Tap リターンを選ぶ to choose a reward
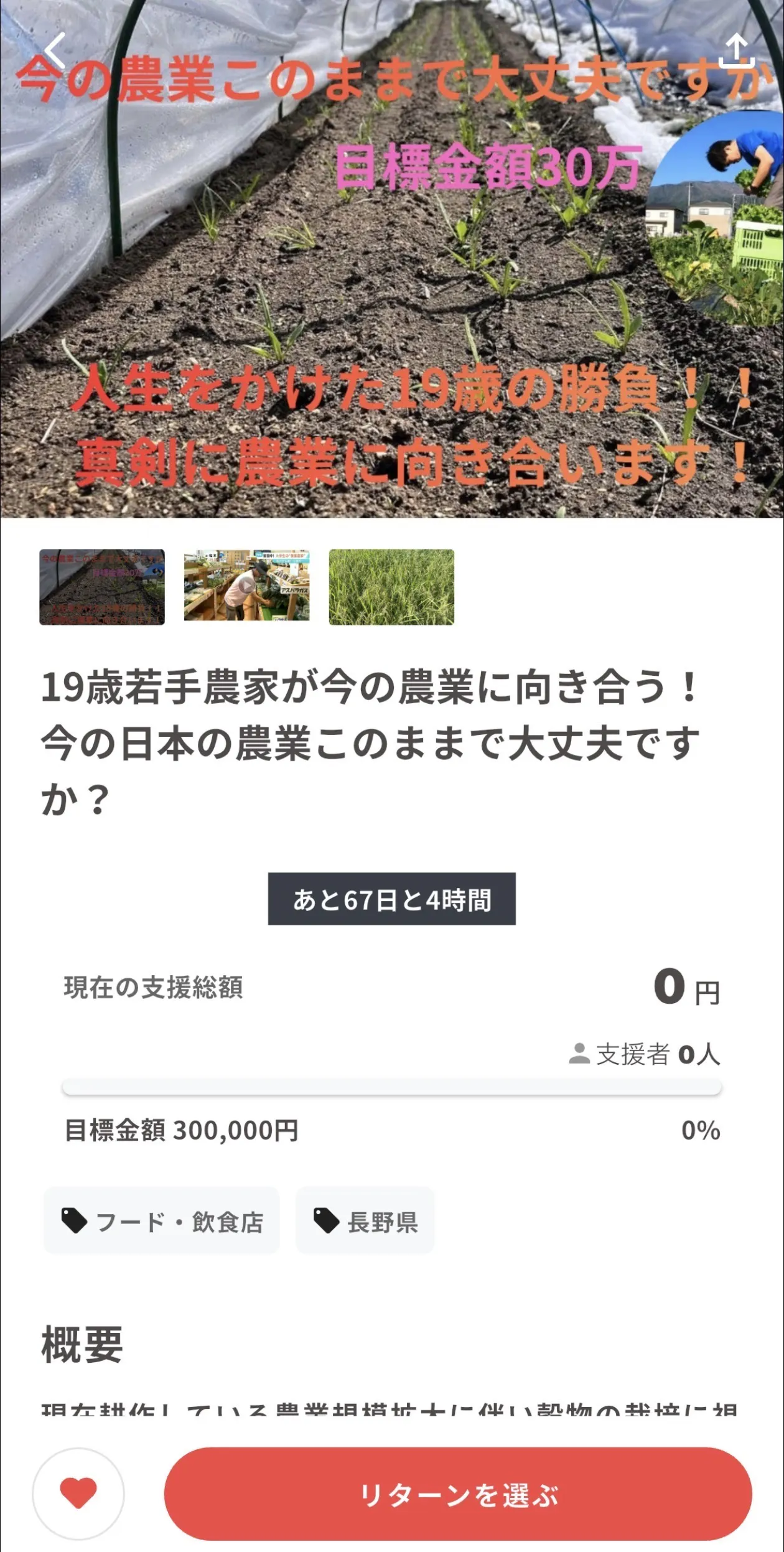Image resolution: width=784 pixels, height=1552 pixels. [458, 1495]
